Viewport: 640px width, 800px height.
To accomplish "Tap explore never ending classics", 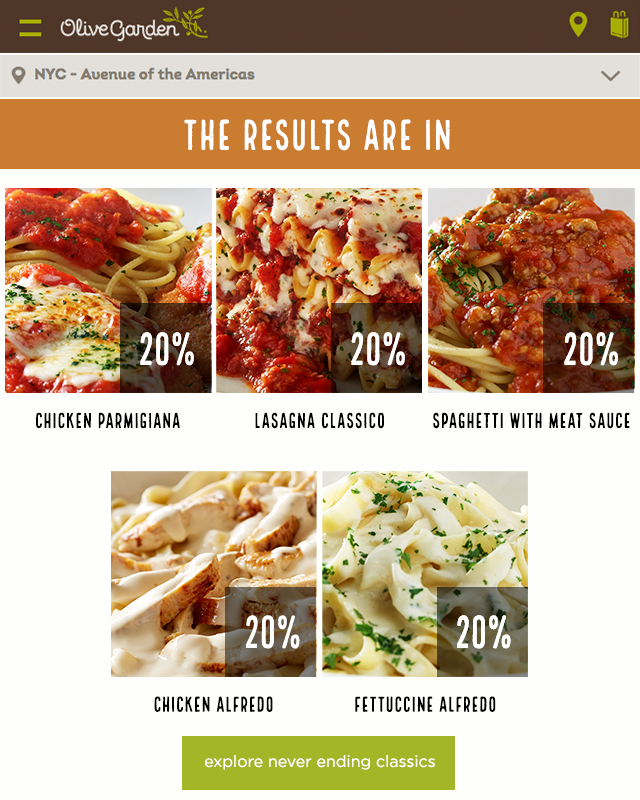I will click(318, 763).
